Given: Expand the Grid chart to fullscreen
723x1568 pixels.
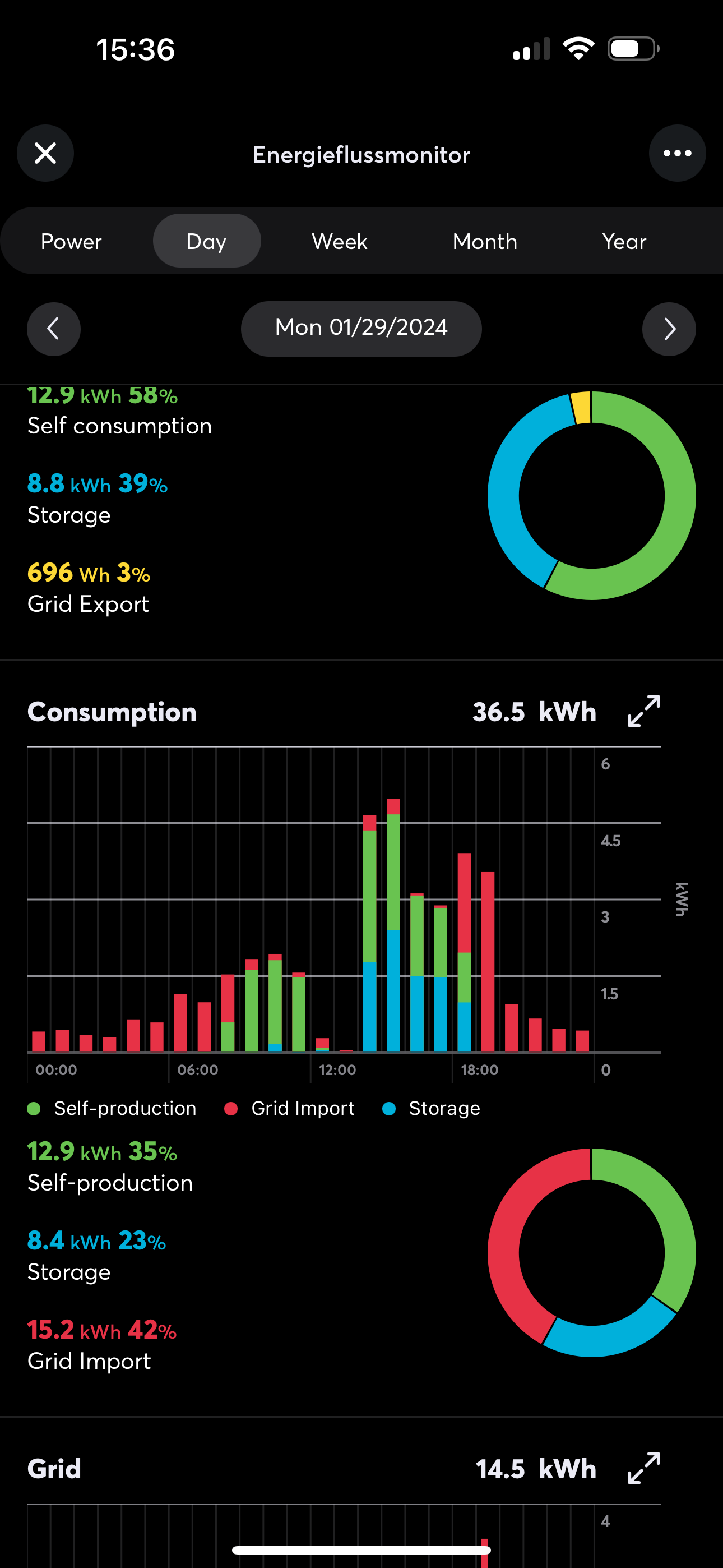Looking at the screenshot, I should pyautogui.click(x=643, y=1468).
